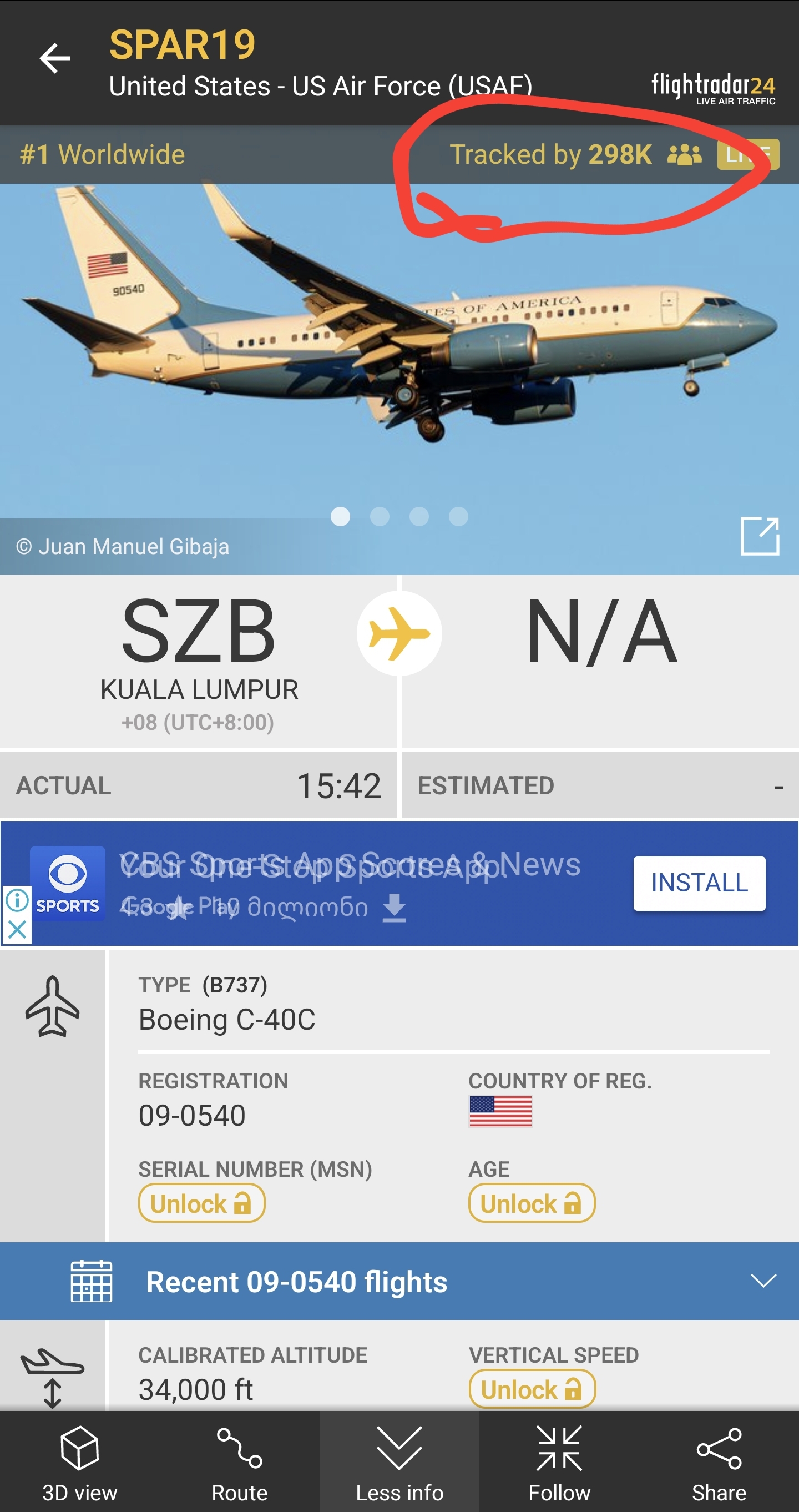
Task: Close the CBS Sports ad banner
Action: coord(17,929)
